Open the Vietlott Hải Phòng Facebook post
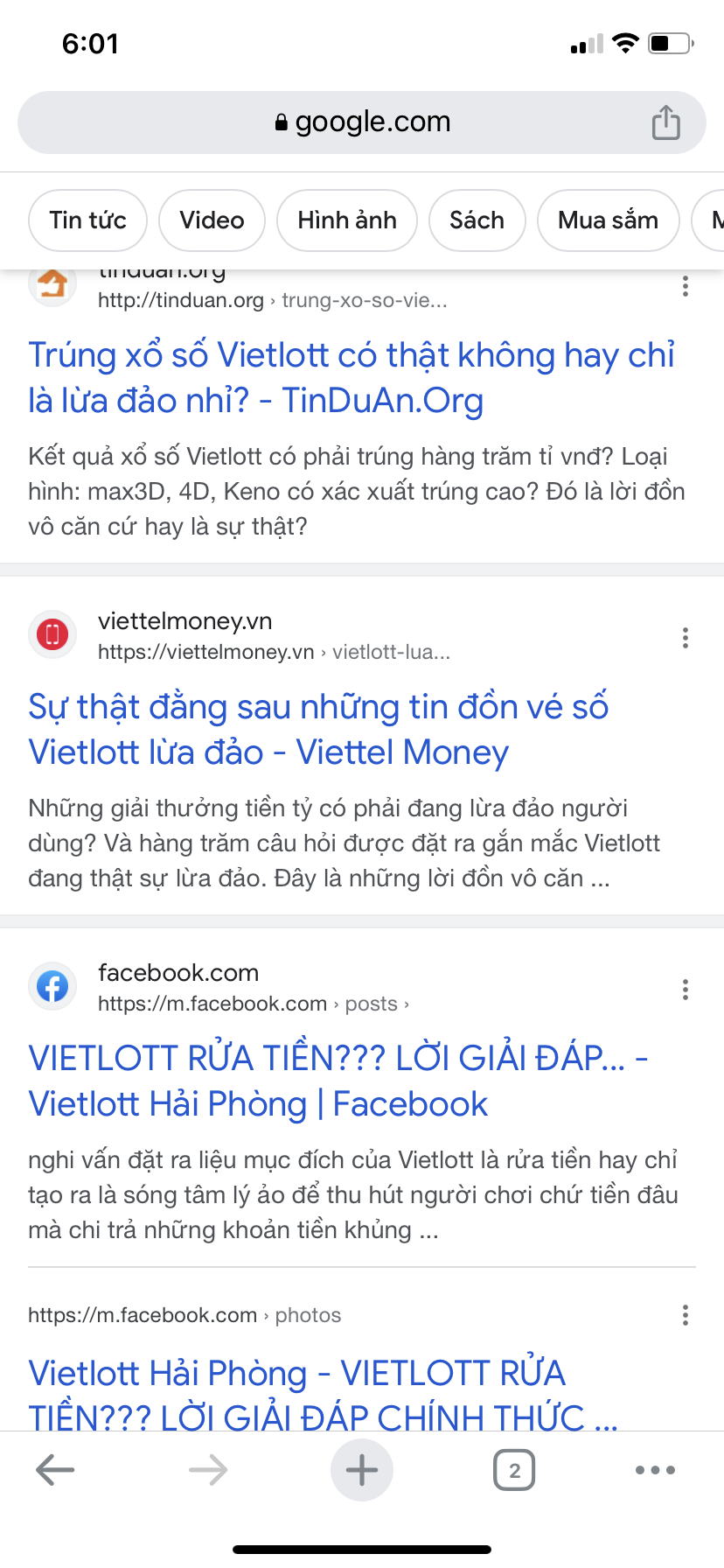This screenshot has height=1568, width=724. pyautogui.click(x=338, y=1081)
